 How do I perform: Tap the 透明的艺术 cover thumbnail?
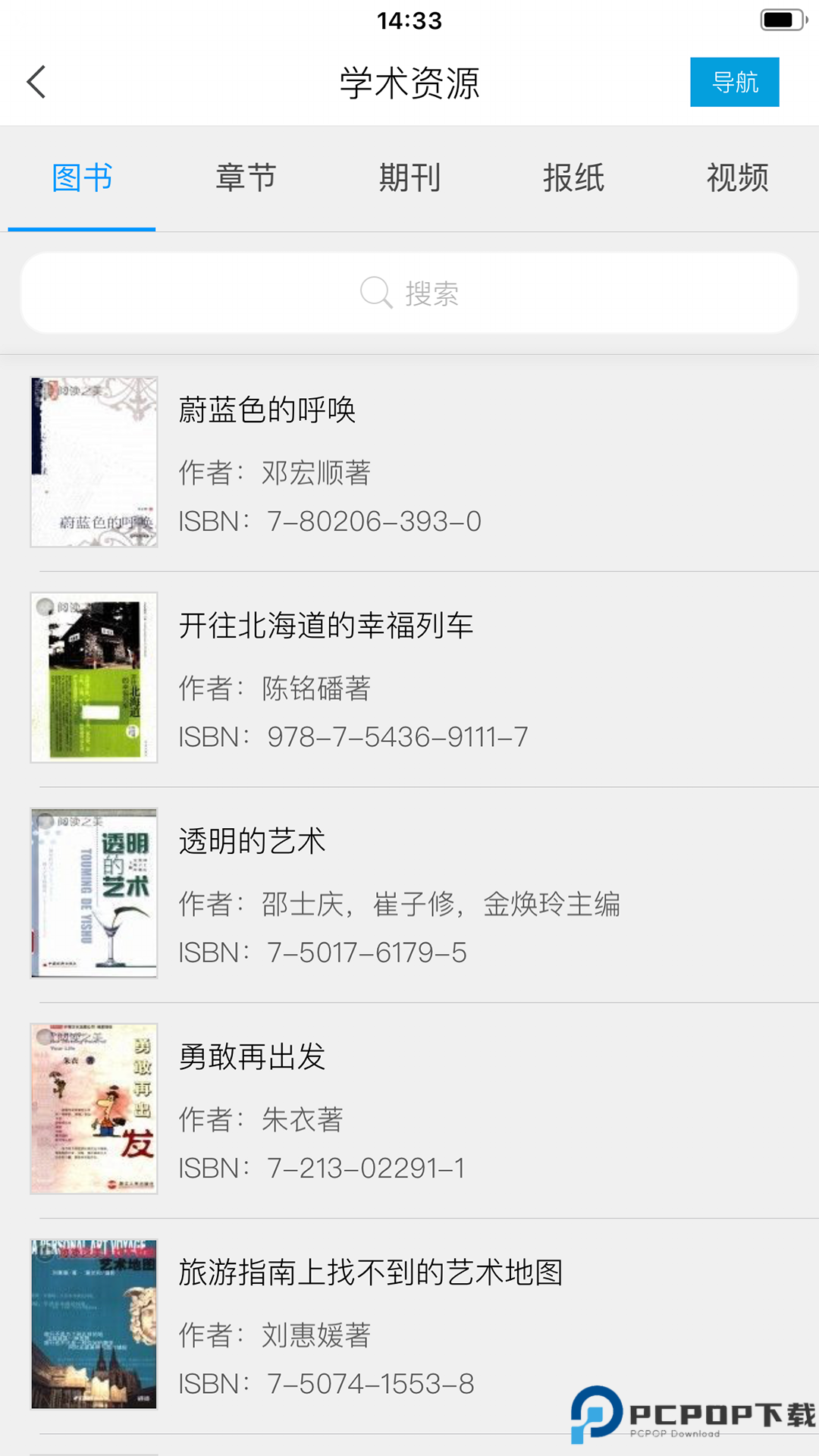(x=93, y=893)
